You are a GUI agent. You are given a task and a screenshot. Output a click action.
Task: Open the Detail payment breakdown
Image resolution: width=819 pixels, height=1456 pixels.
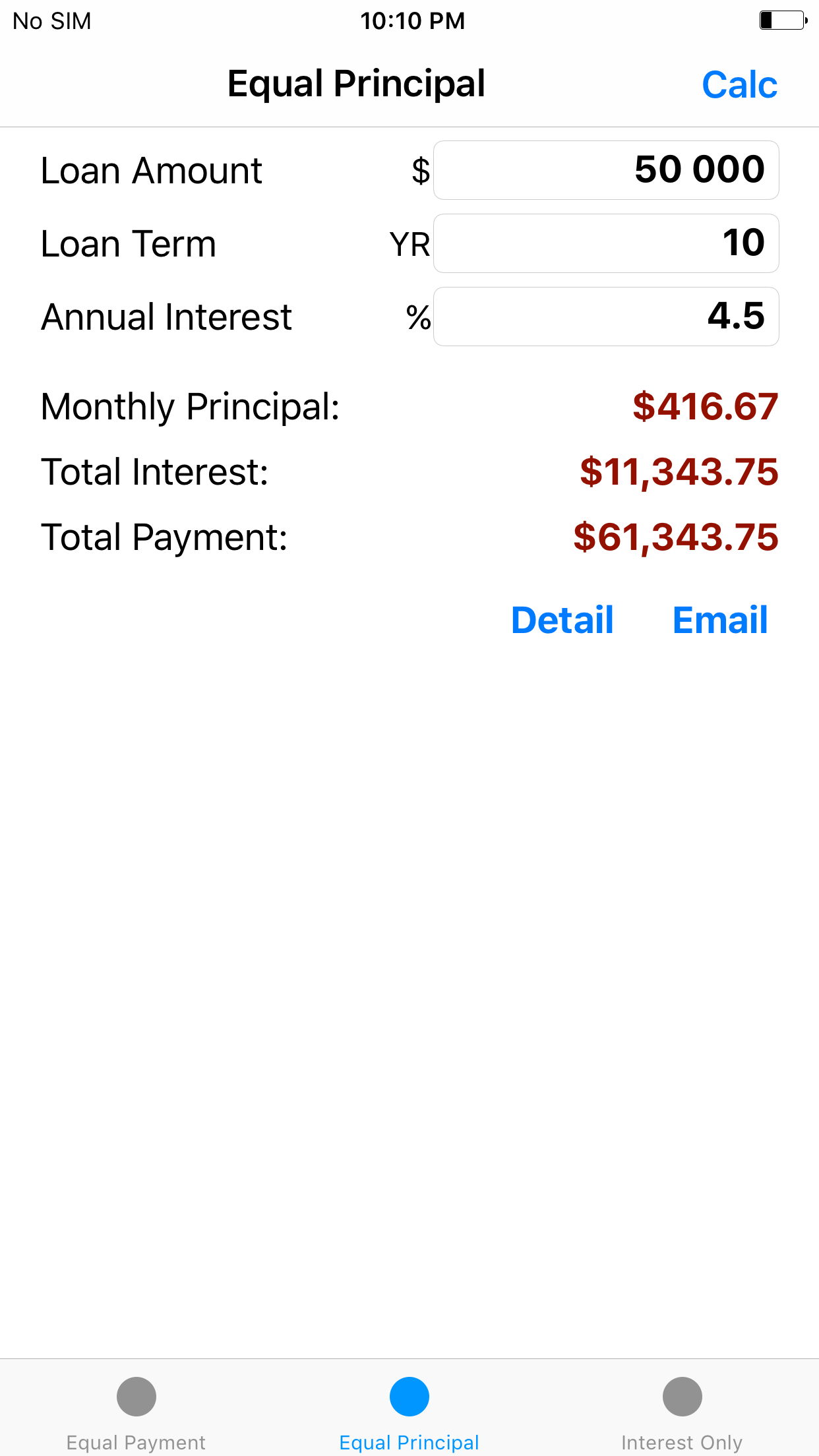(562, 620)
